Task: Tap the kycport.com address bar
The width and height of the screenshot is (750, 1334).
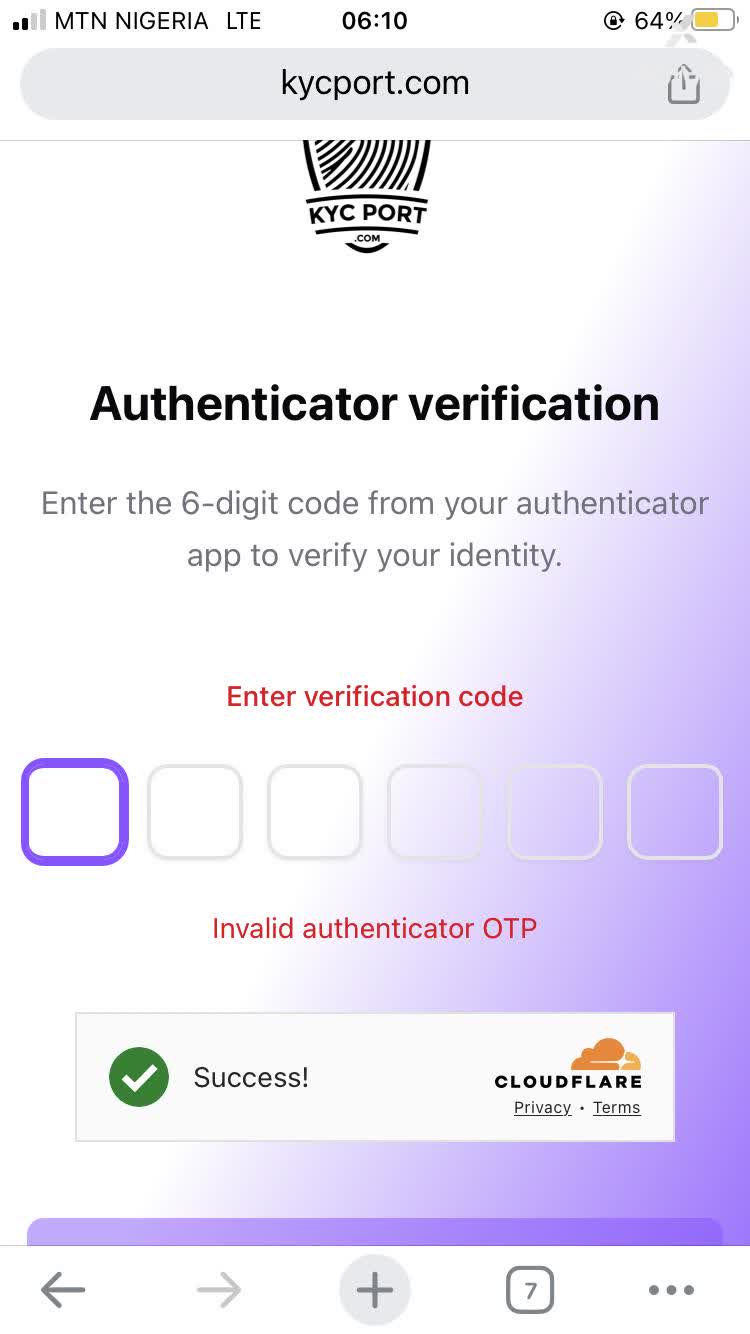Action: click(374, 83)
